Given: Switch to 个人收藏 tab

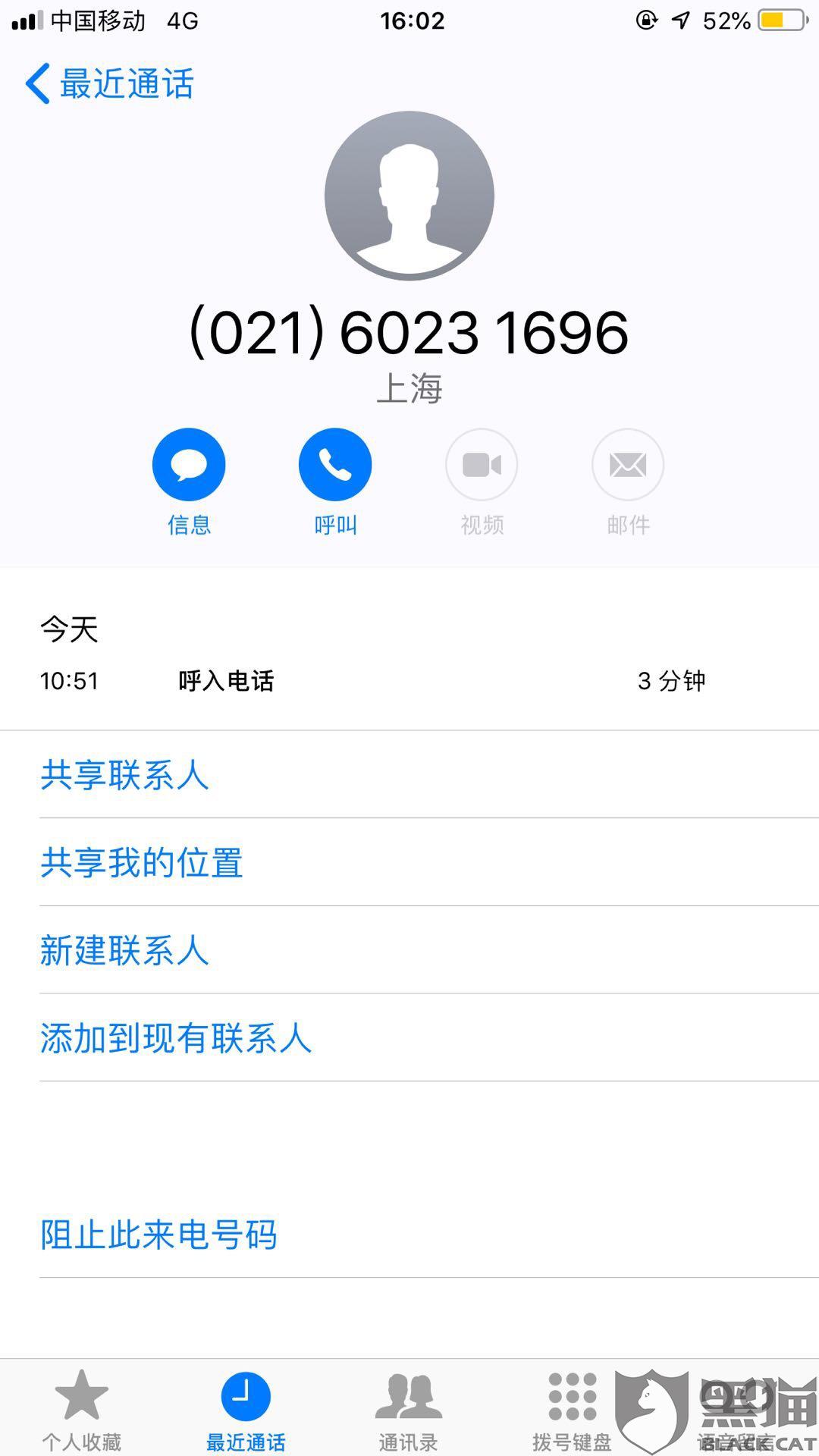Looking at the screenshot, I should (x=82, y=1407).
